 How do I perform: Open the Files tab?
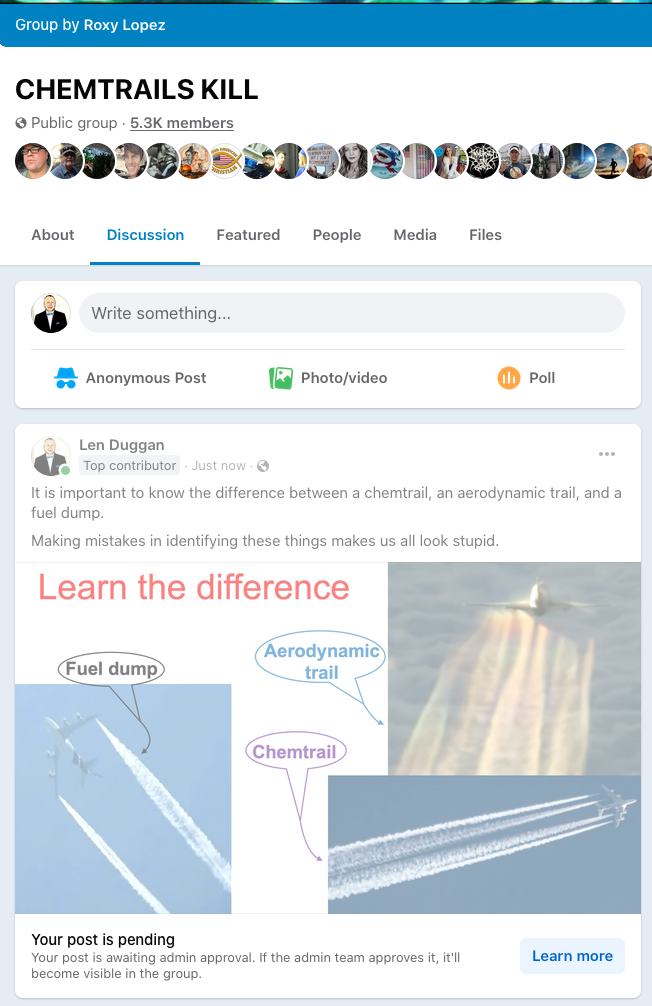(x=485, y=235)
